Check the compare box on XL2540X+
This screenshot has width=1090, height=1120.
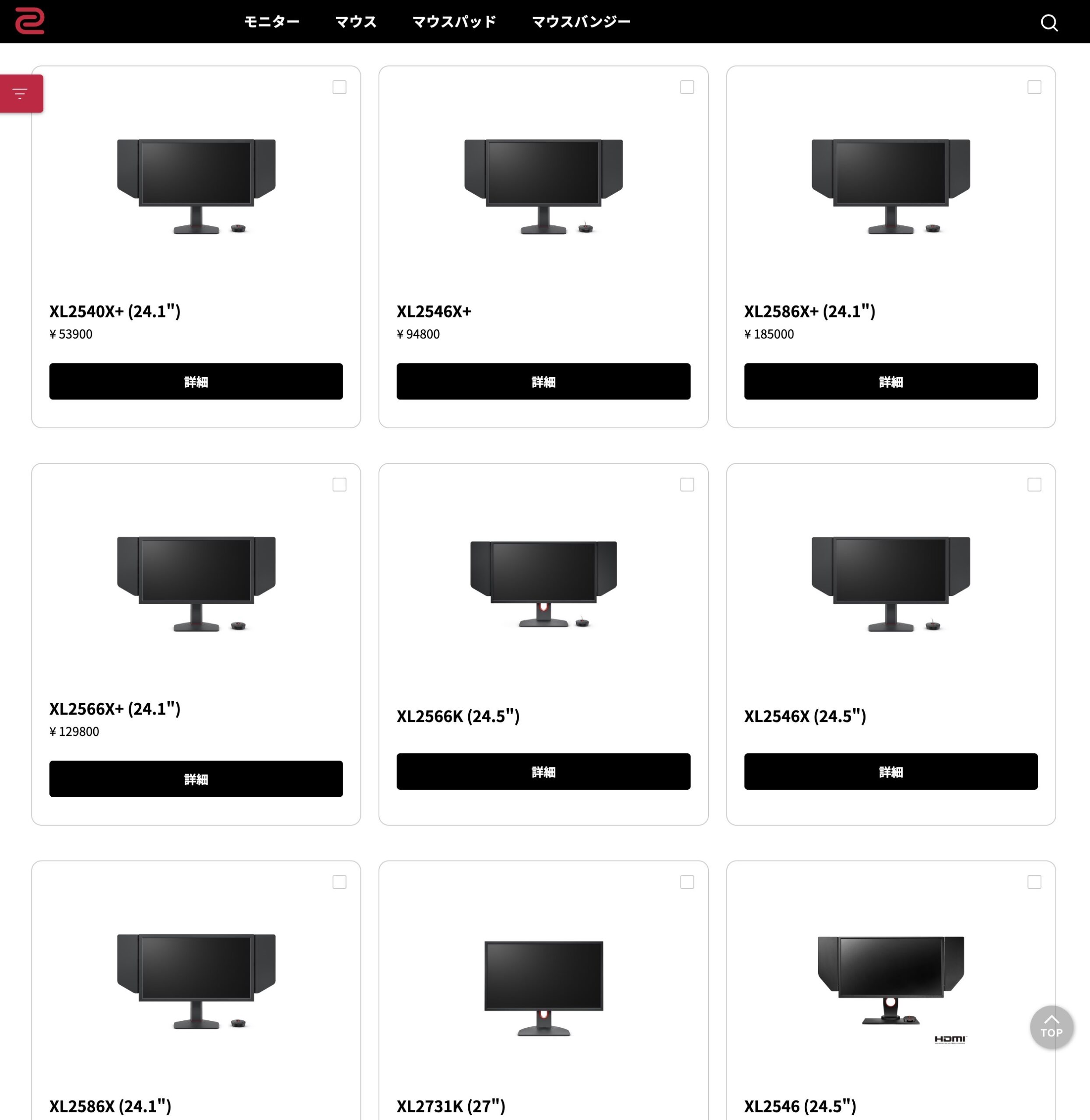point(339,87)
